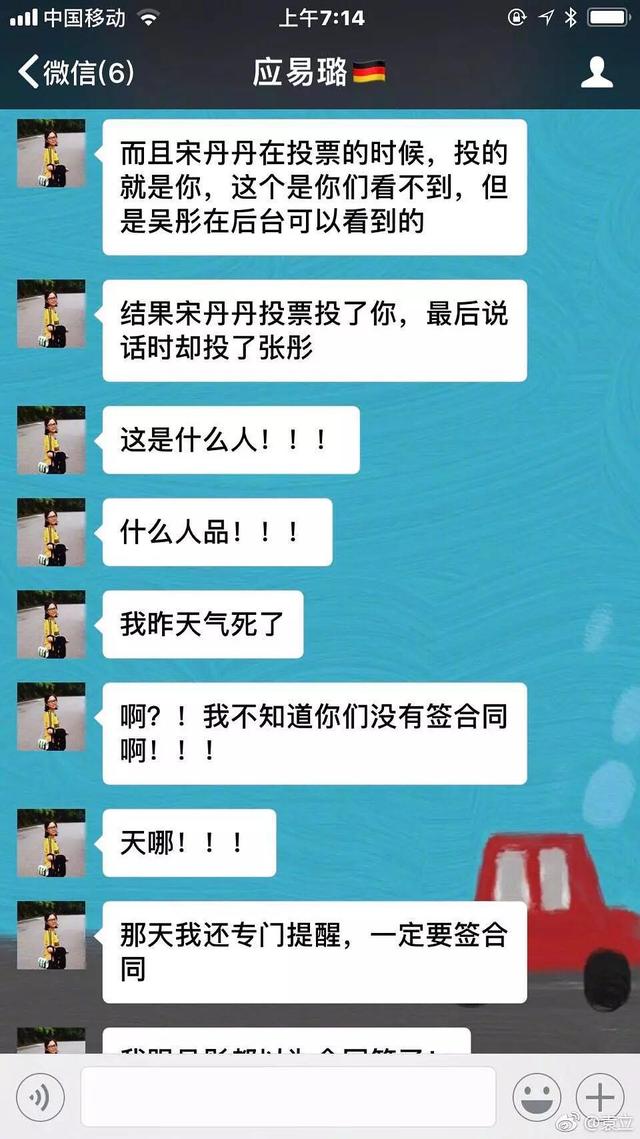Viewport: 640px width, 1139px height.
Task: Switch to voice message input
Action: tap(40, 1098)
